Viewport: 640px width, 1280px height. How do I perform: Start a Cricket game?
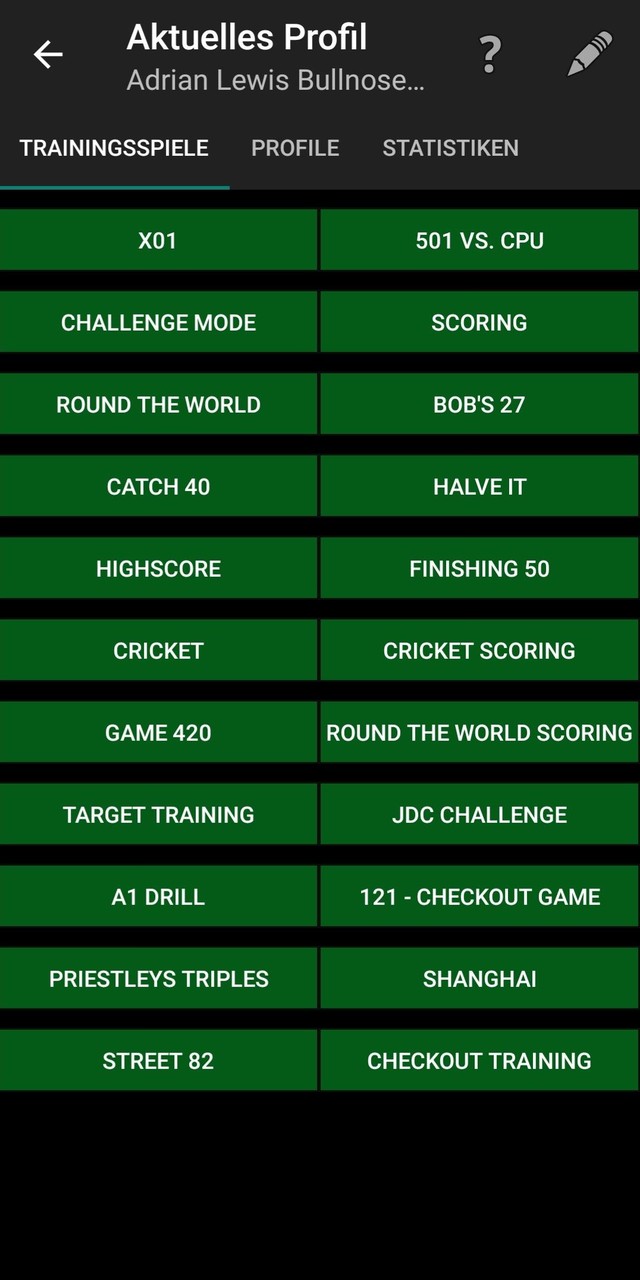coord(158,650)
